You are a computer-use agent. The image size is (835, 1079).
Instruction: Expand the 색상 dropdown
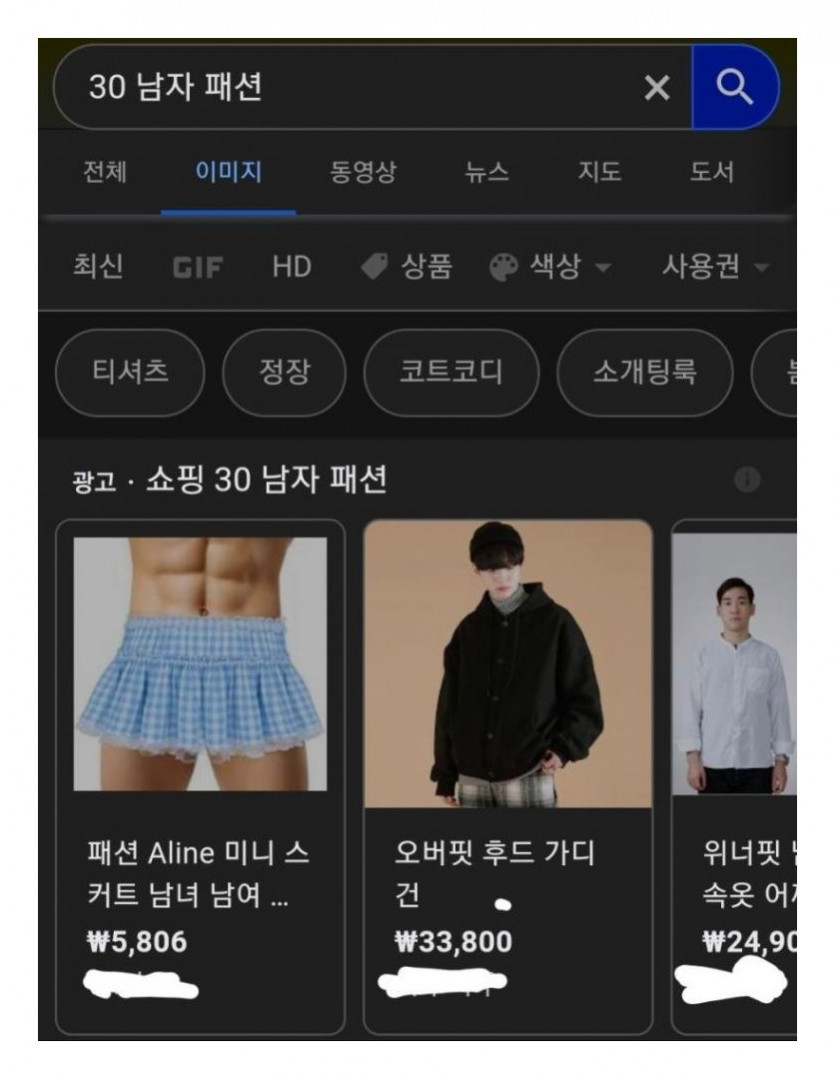(550, 267)
